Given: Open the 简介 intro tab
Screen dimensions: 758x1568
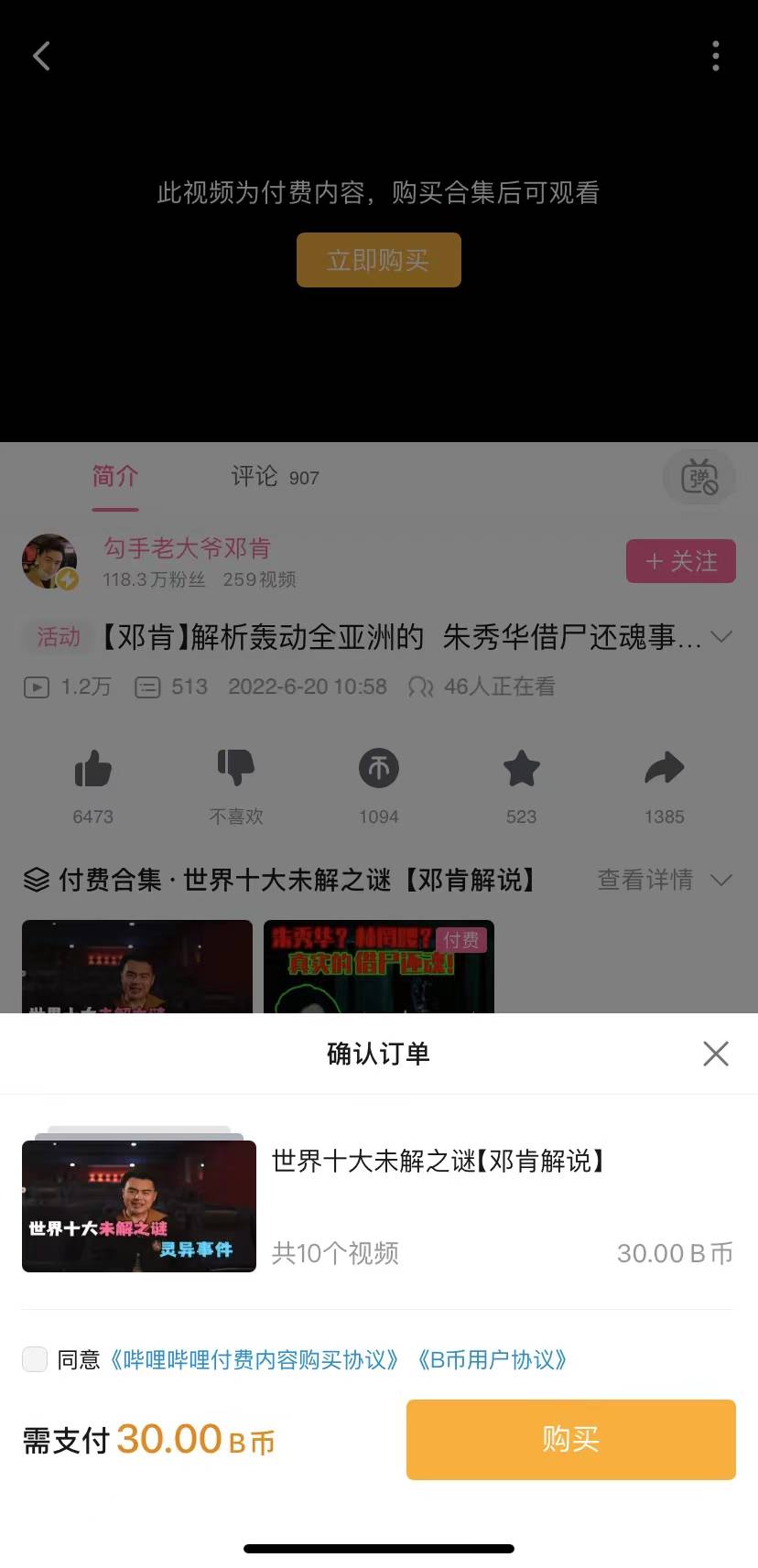Looking at the screenshot, I should click(x=114, y=477).
